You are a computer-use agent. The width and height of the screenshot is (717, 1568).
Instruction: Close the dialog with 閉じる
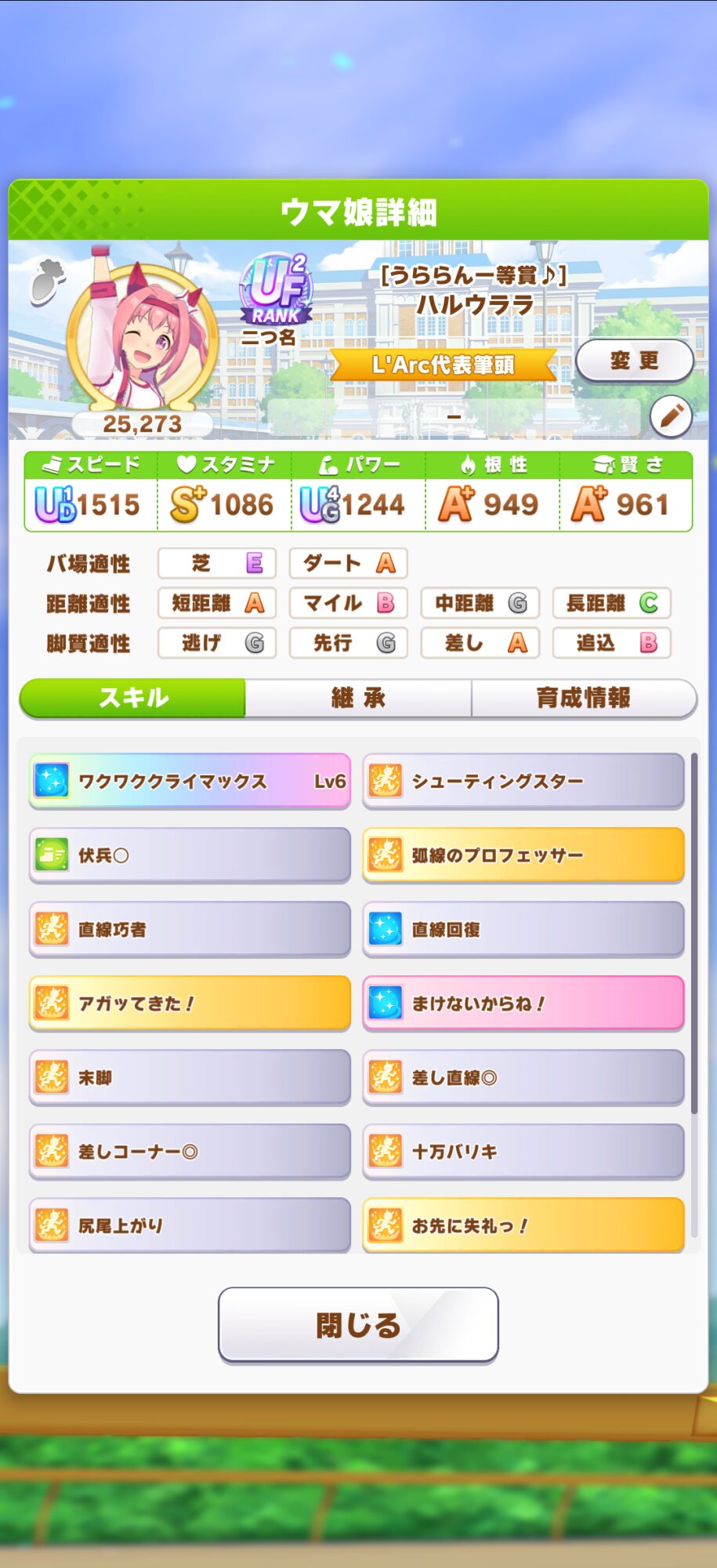(358, 1325)
